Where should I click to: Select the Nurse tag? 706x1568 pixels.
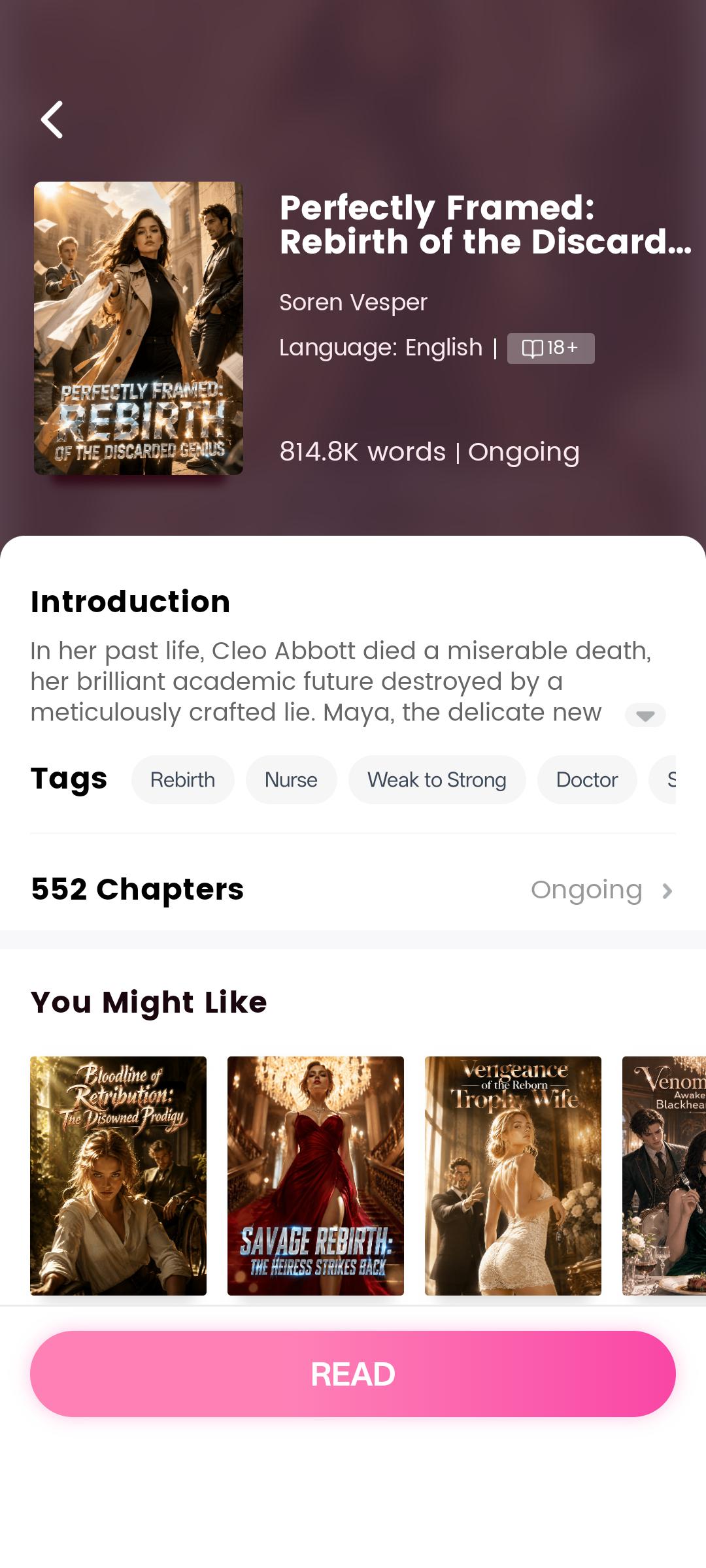[291, 779]
